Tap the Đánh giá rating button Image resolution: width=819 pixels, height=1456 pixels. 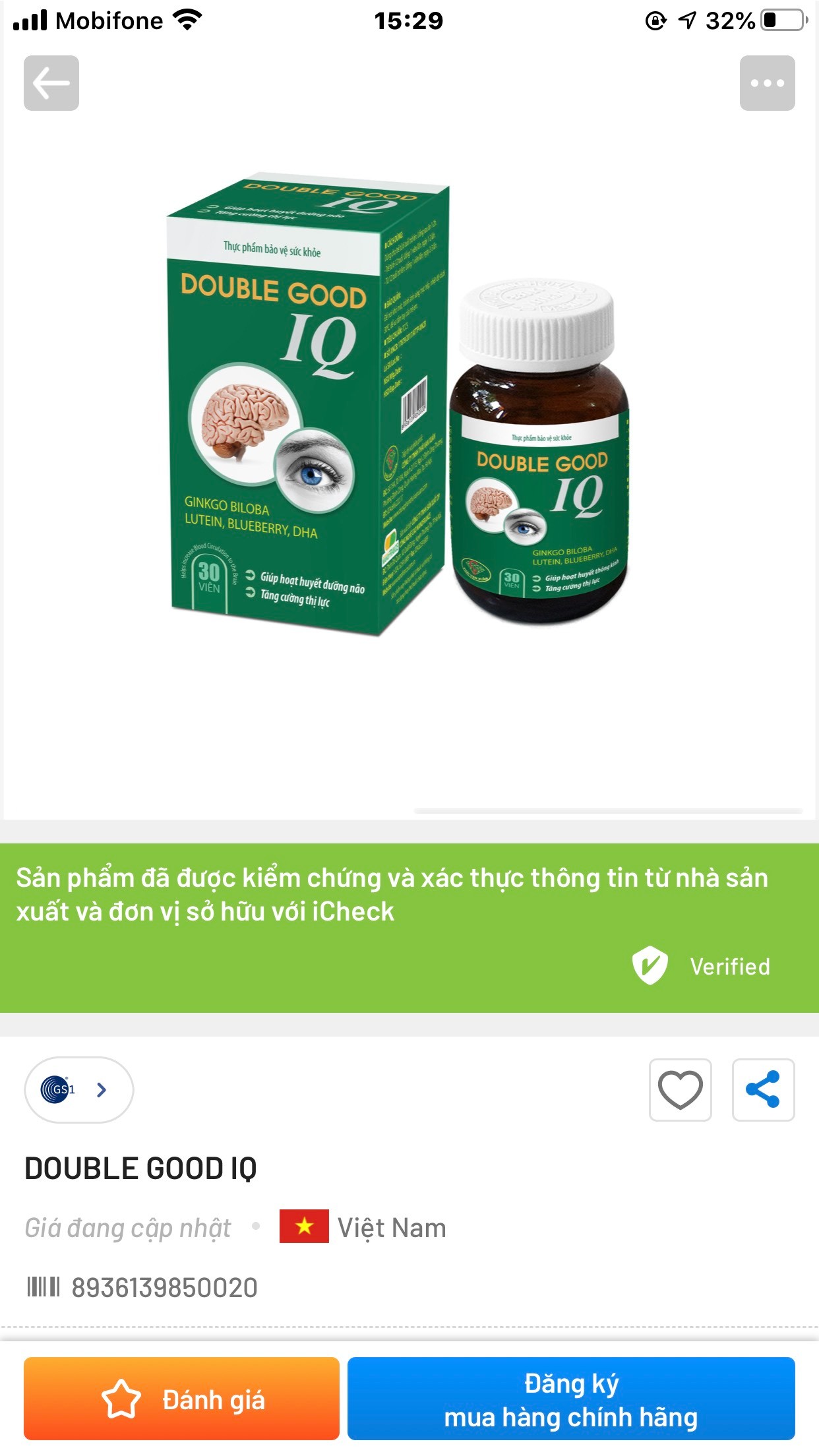pos(181,1398)
